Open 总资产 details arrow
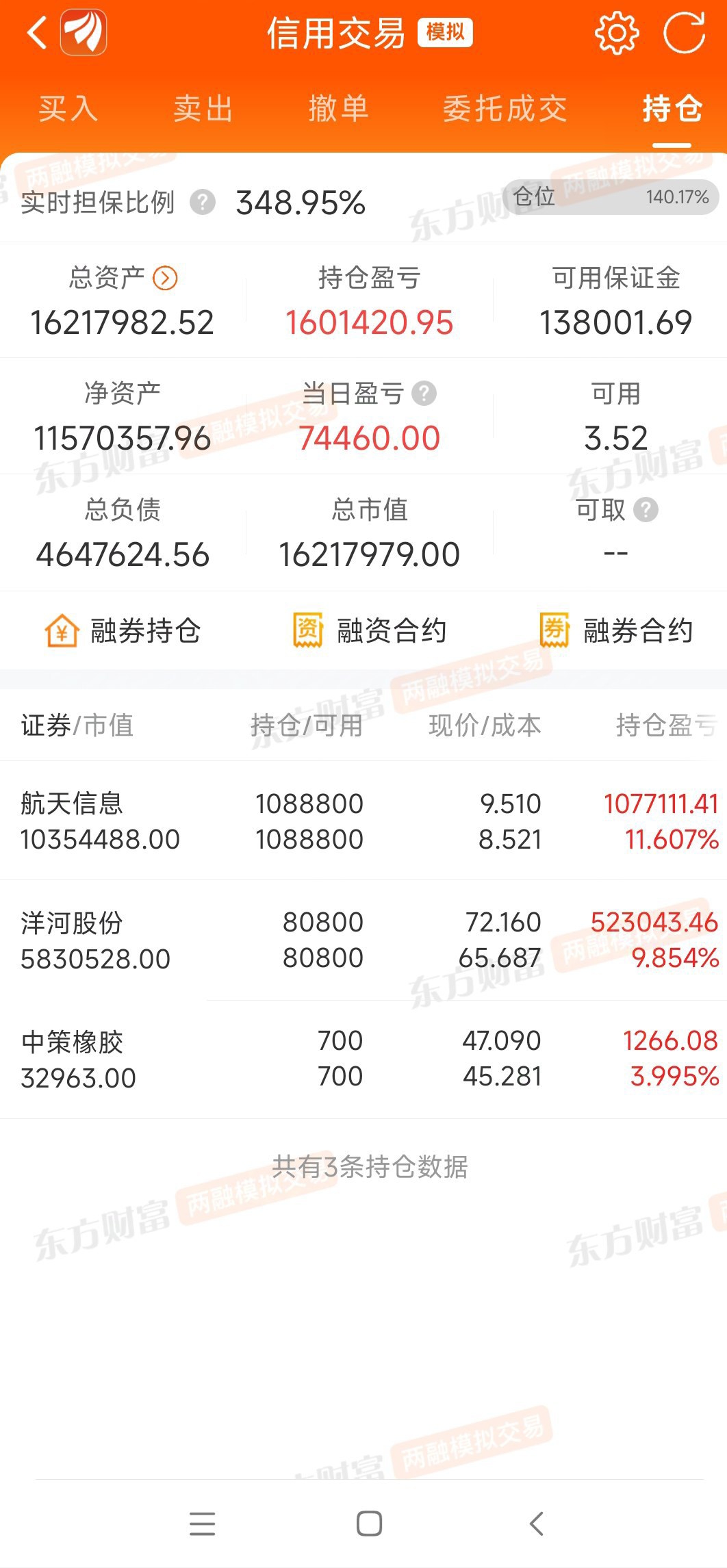727x1568 pixels. [x=165, y=278]
